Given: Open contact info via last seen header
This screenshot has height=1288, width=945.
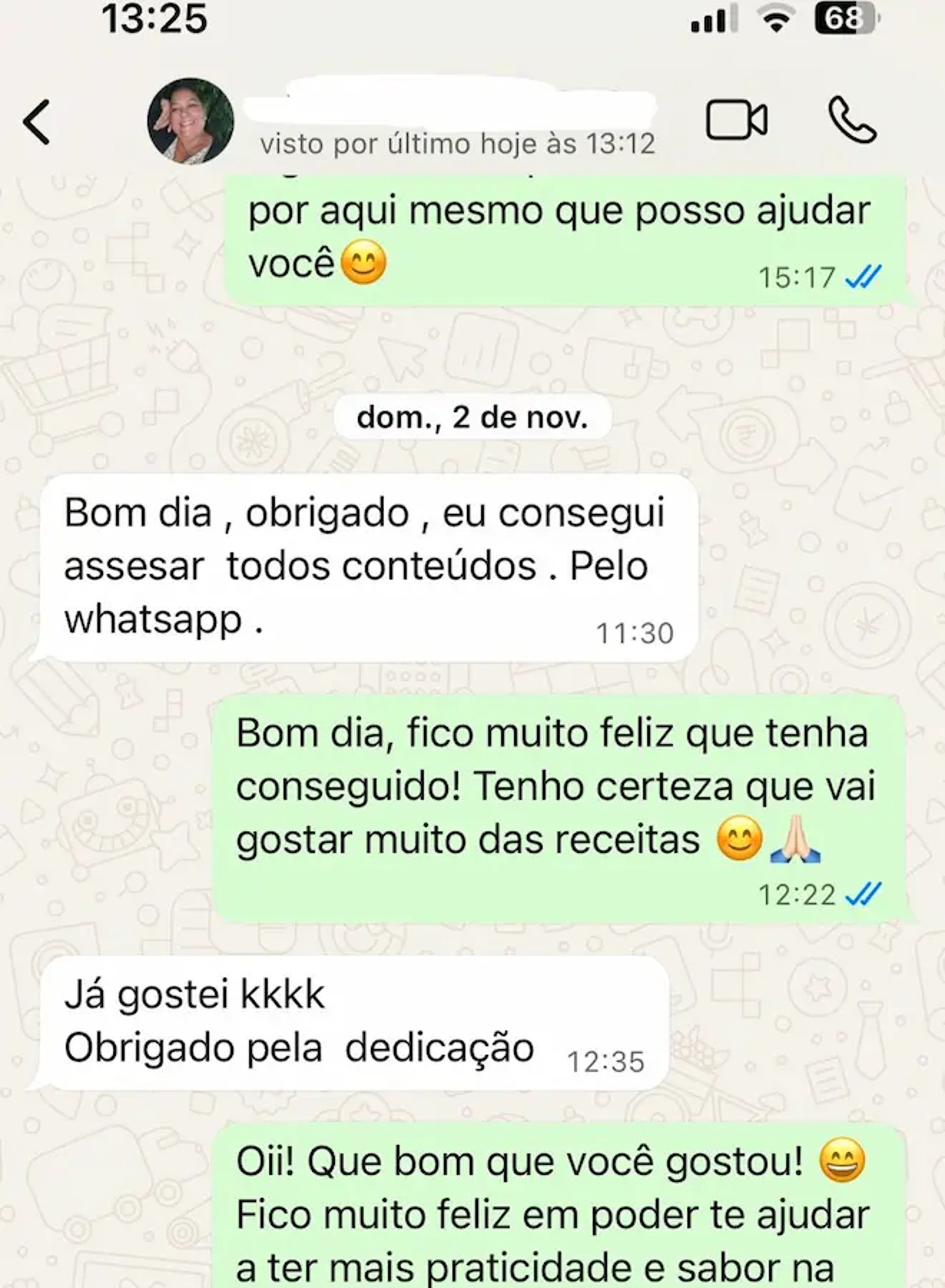Looking at the screenshot, I should (x=457, y=144).
